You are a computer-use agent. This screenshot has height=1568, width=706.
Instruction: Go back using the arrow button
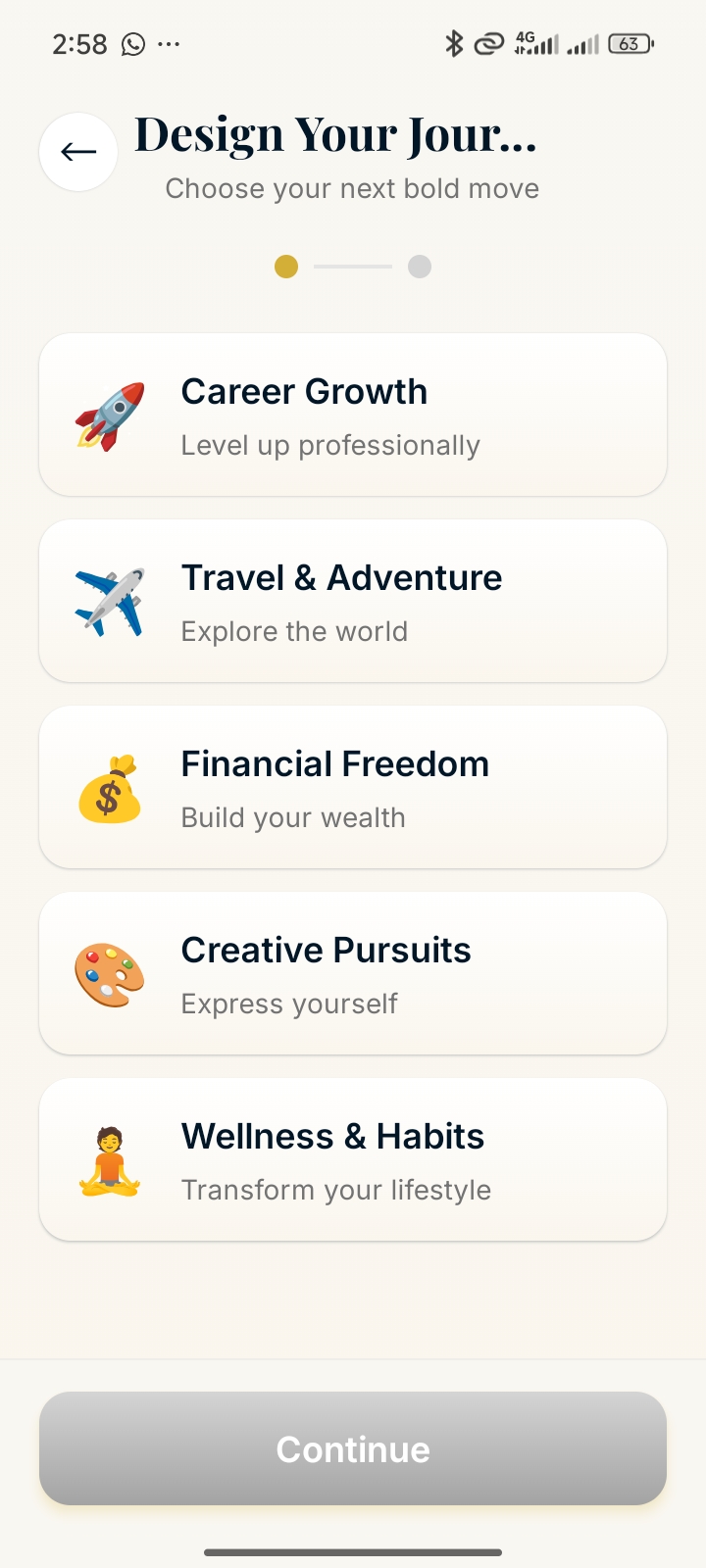tap(78, 152)
